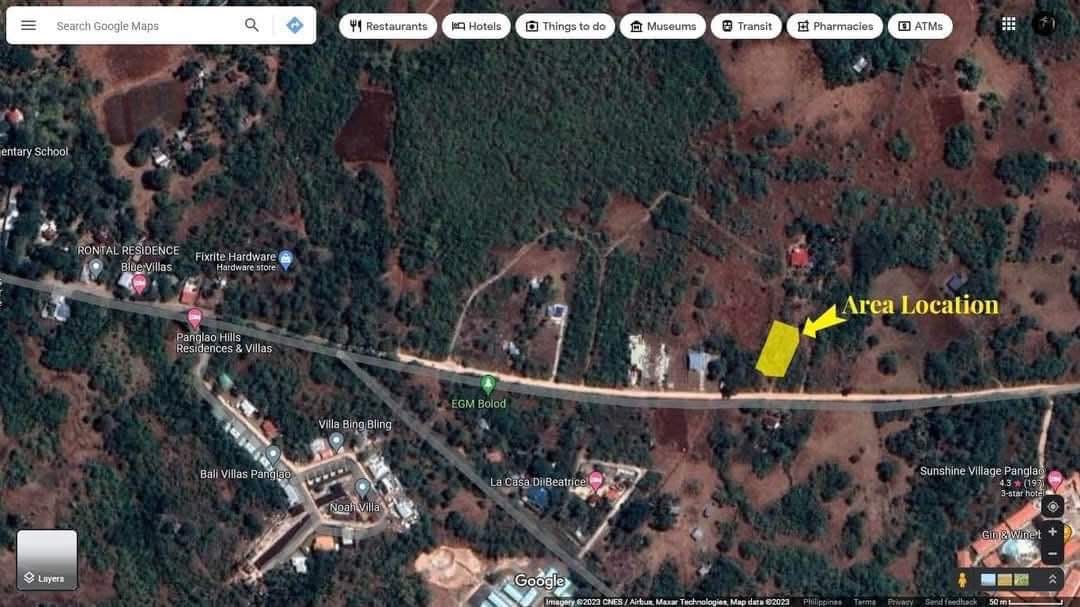Zoom in on the map

tap(1052, 532)
